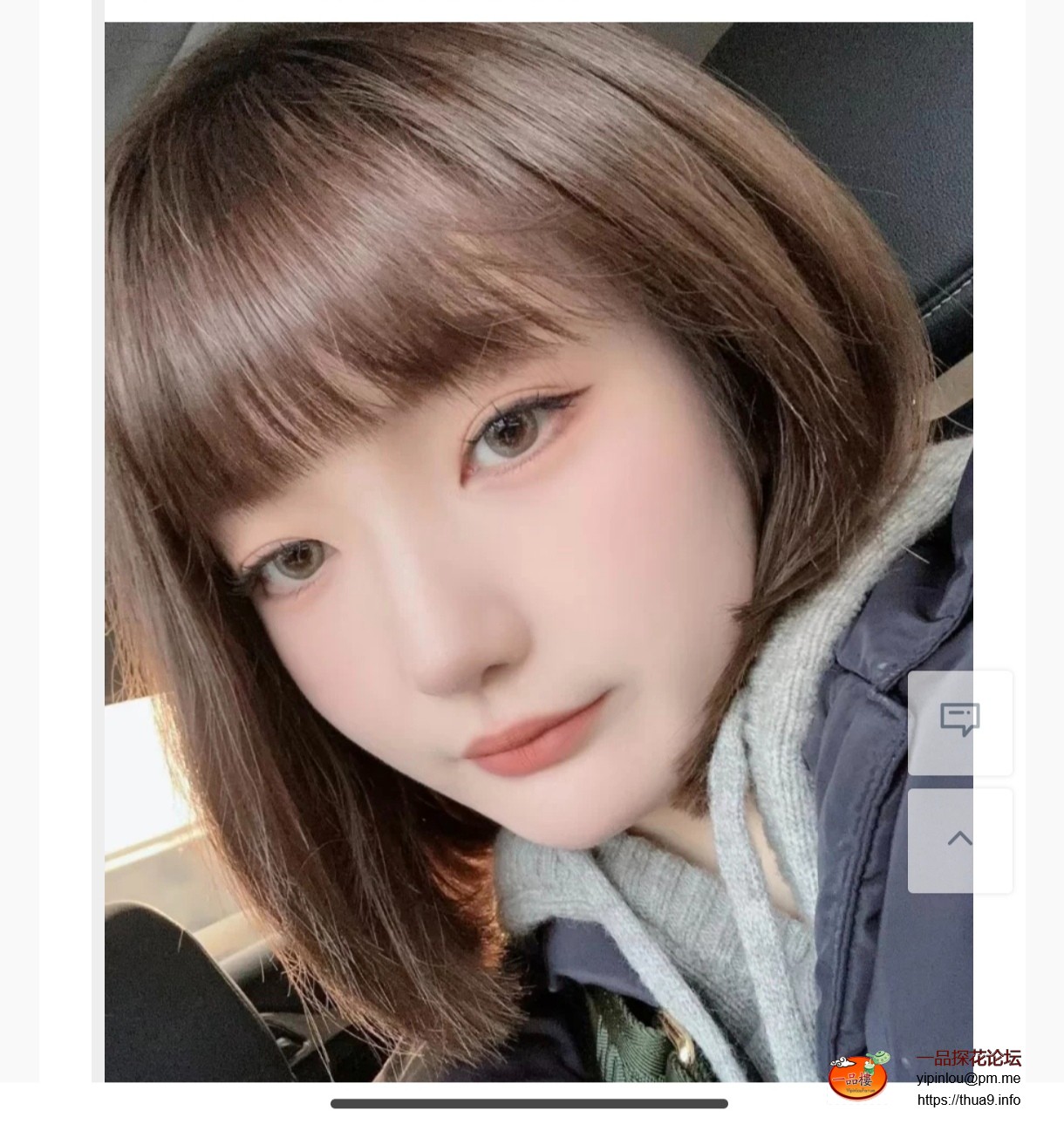Tap the back-to-top arrow button
The width and height of the screenshot is (1064, 1124).
pyautogui.click(x=959, y=840)
